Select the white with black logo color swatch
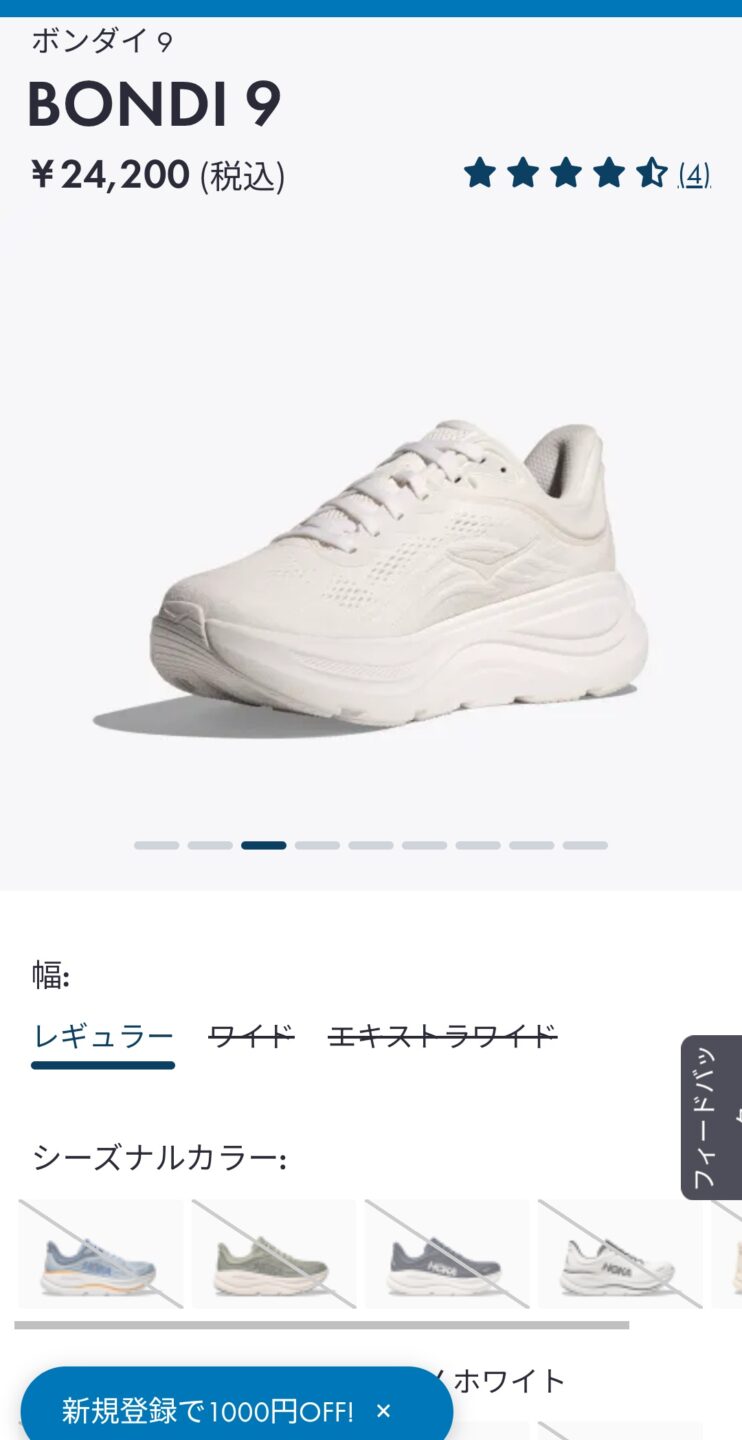The height and width of the screenshot is (1440, 742). (619, 1254)
